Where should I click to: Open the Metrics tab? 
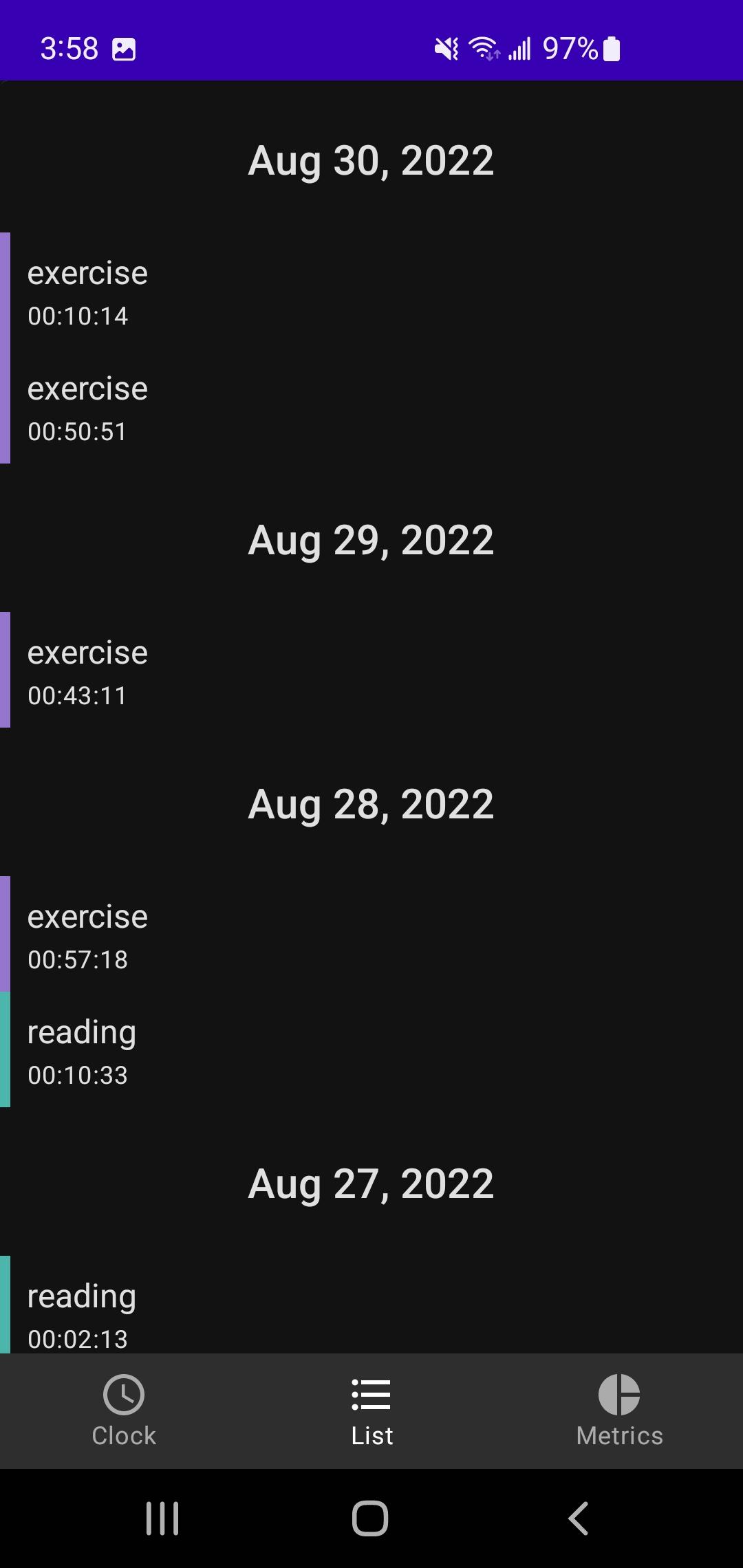pyautogui.click(x=619, y=1411)
